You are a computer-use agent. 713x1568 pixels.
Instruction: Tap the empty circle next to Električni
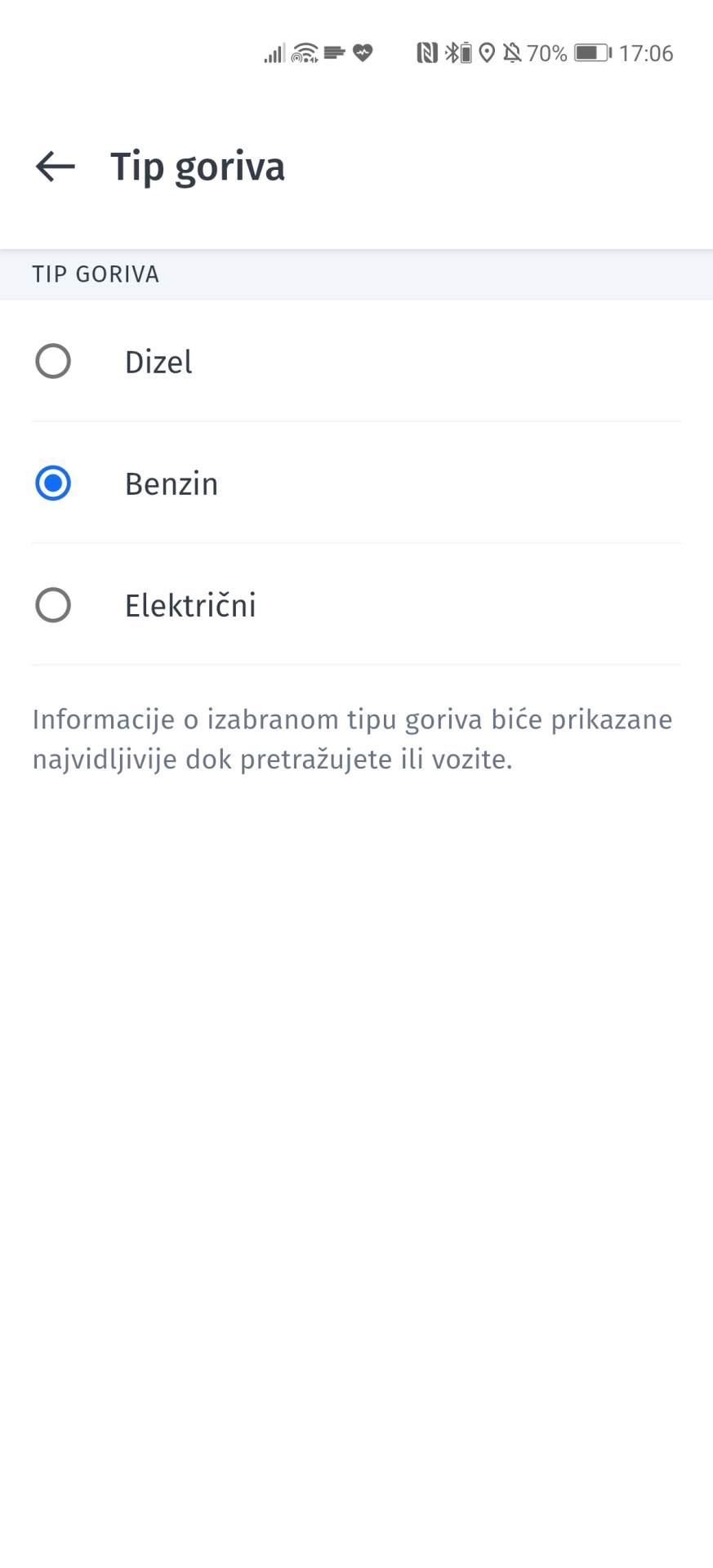coord(52,605)
